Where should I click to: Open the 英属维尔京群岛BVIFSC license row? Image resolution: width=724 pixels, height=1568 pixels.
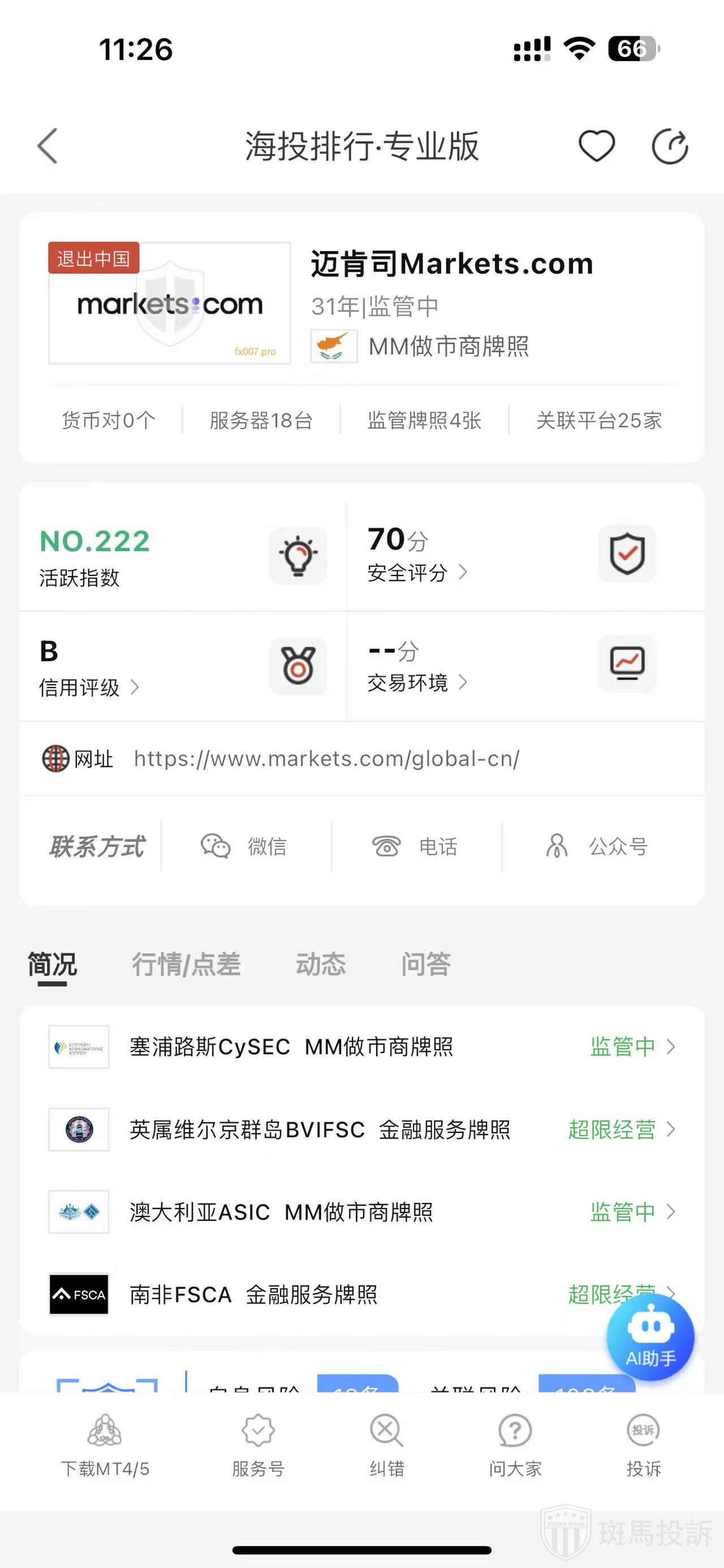361,1130
